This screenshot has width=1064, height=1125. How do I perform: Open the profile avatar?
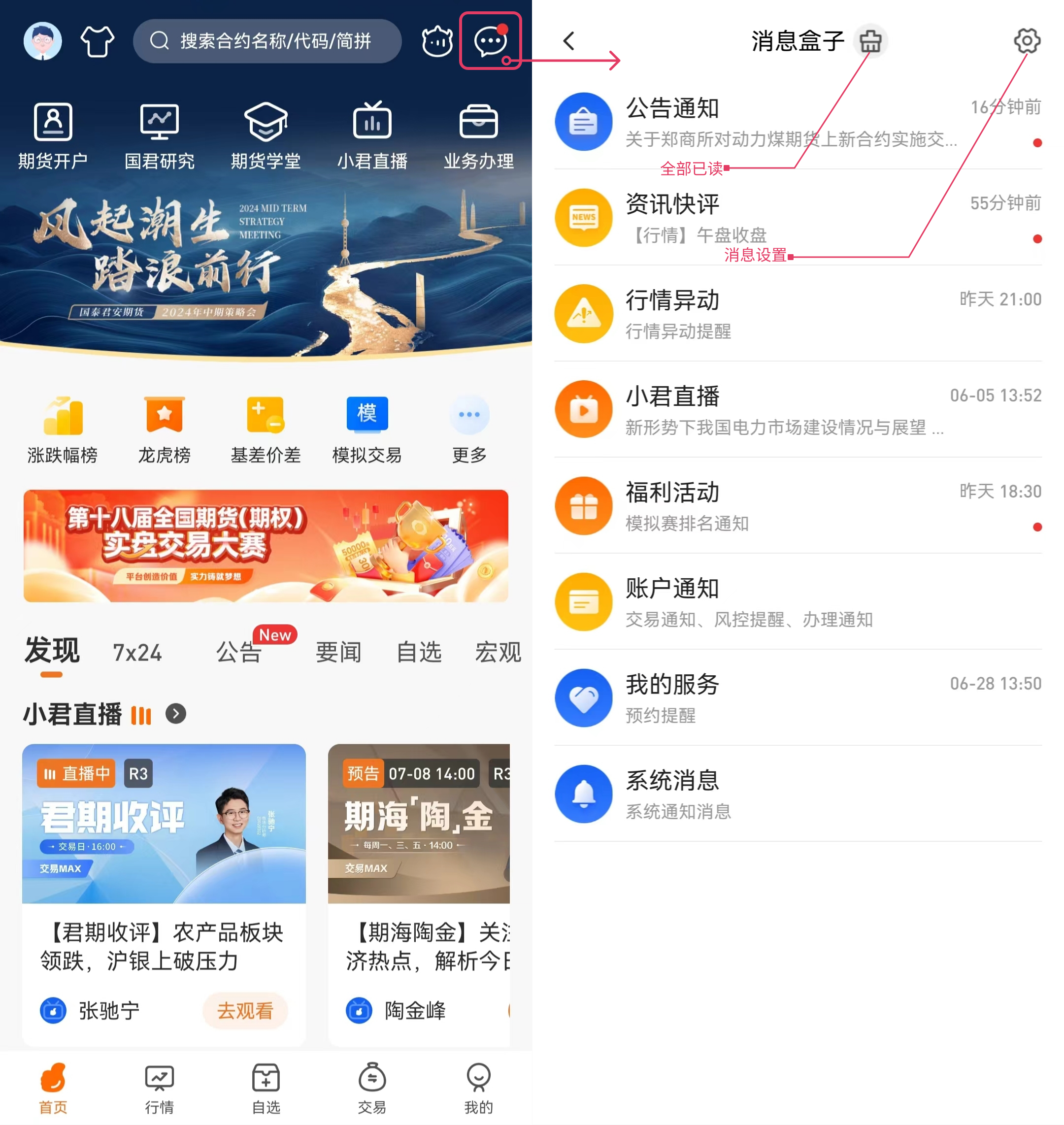coord(42,41)
